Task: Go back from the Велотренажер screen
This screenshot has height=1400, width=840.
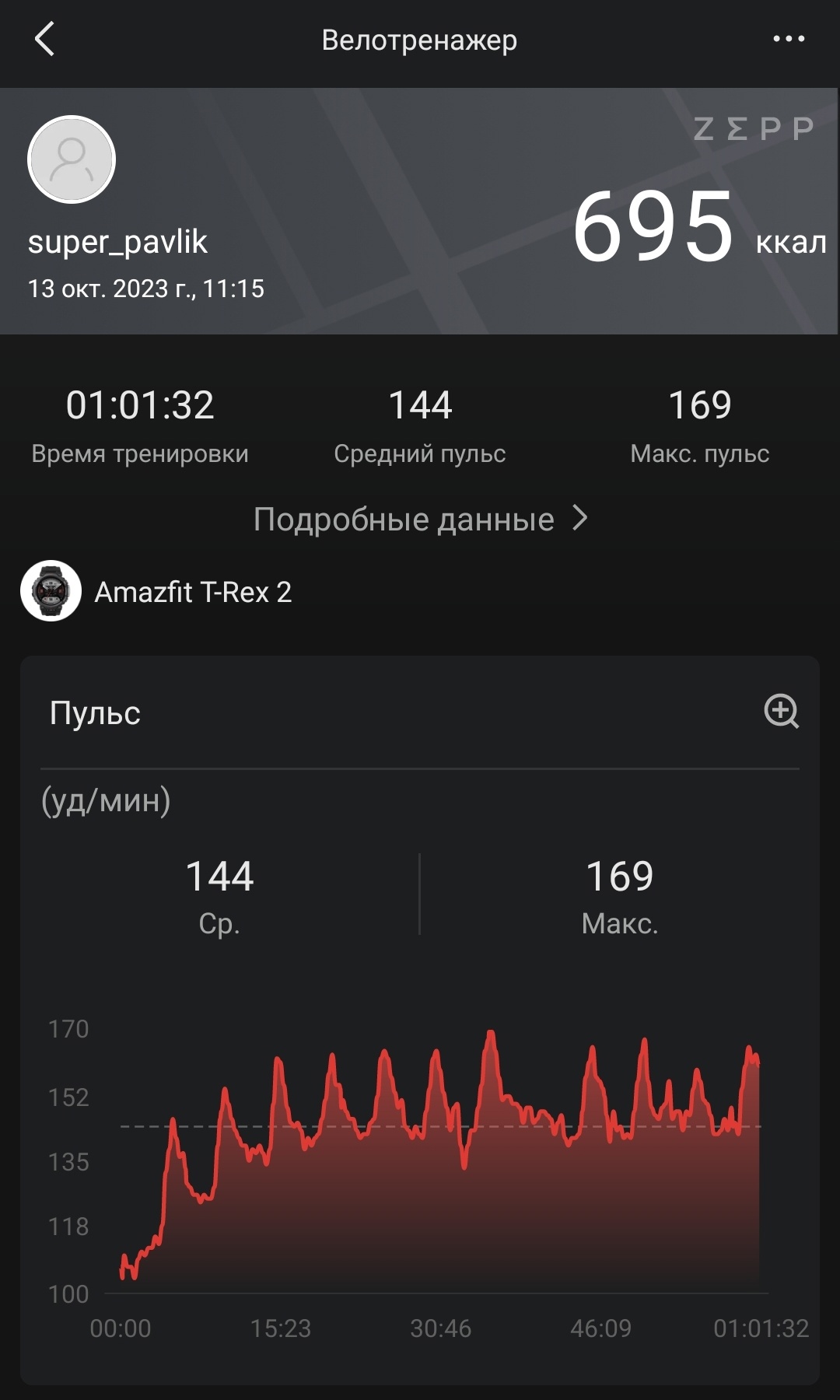Action: (x=45, y=39)
